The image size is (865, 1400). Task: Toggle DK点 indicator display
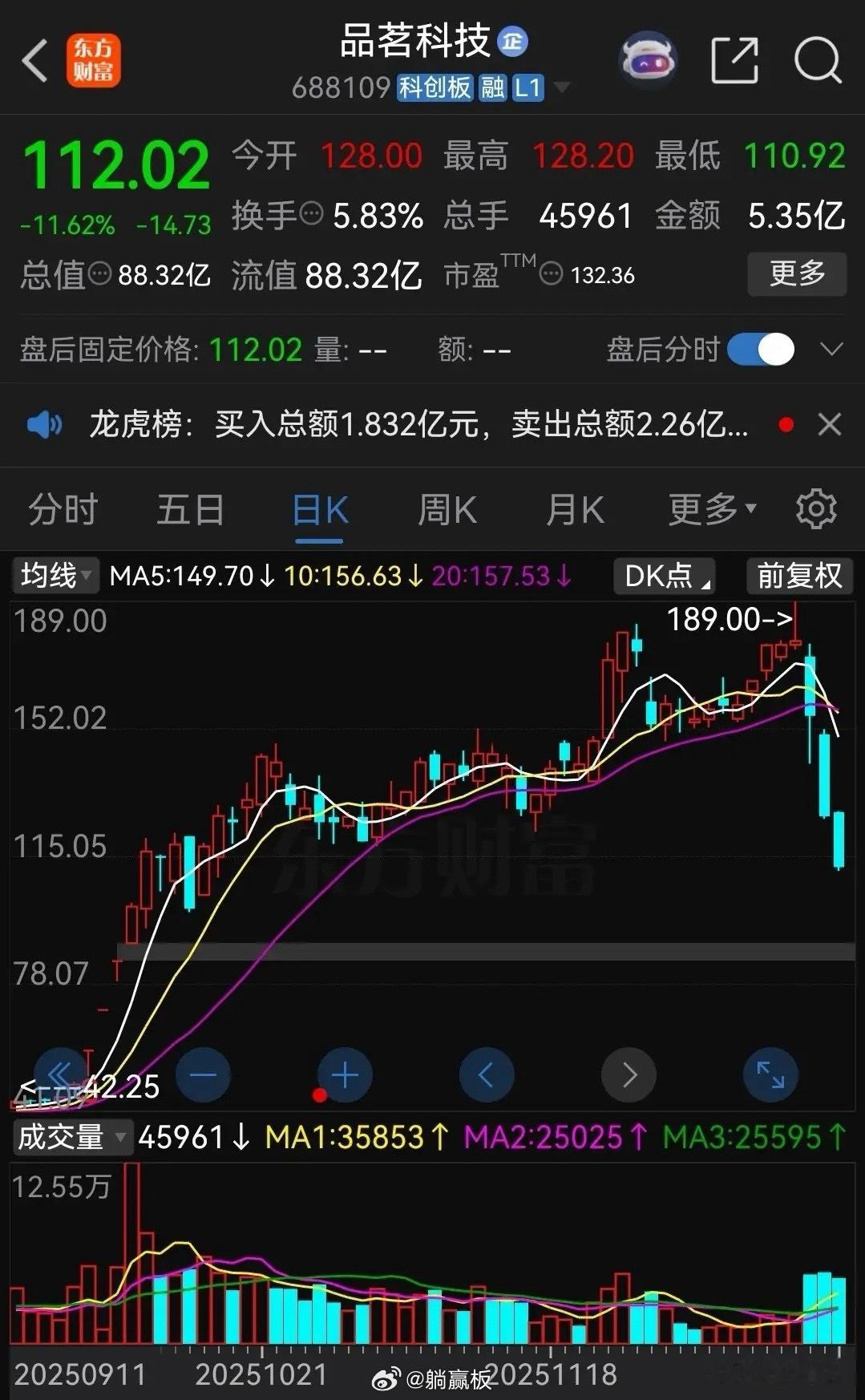click(x=664, y=576)
